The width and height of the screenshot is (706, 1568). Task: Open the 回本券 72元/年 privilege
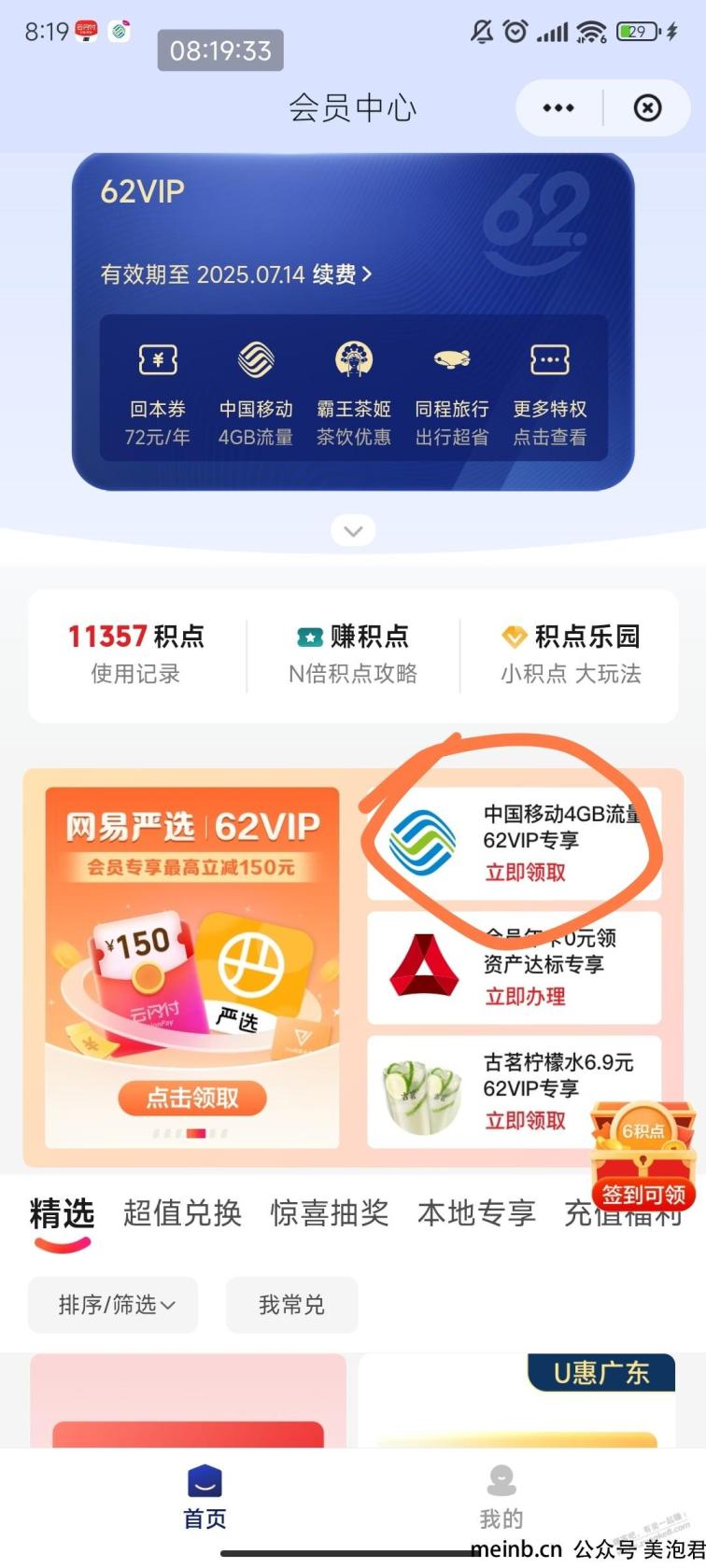pos(158,392)
